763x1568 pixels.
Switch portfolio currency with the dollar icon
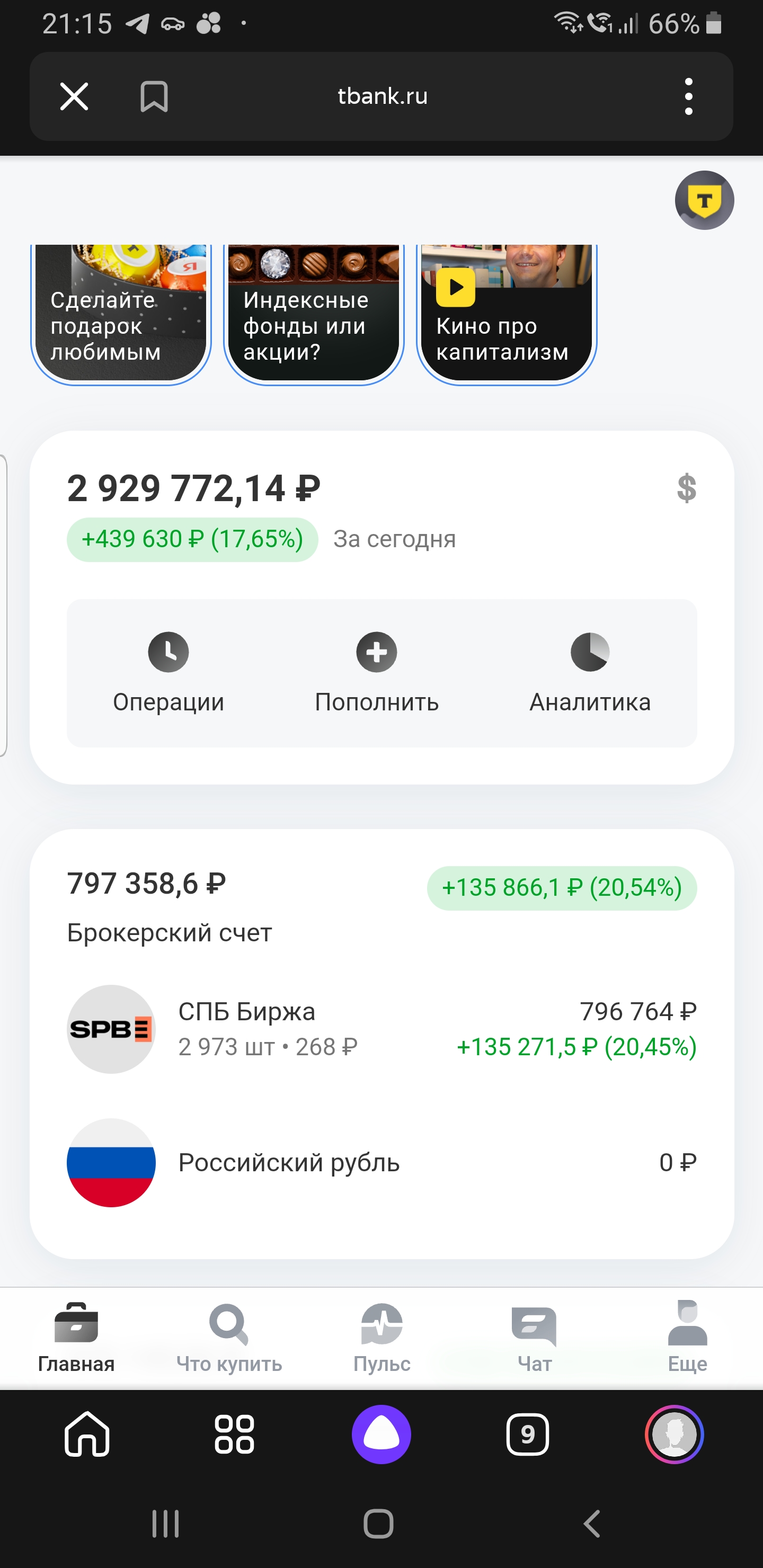pos(686,488)
